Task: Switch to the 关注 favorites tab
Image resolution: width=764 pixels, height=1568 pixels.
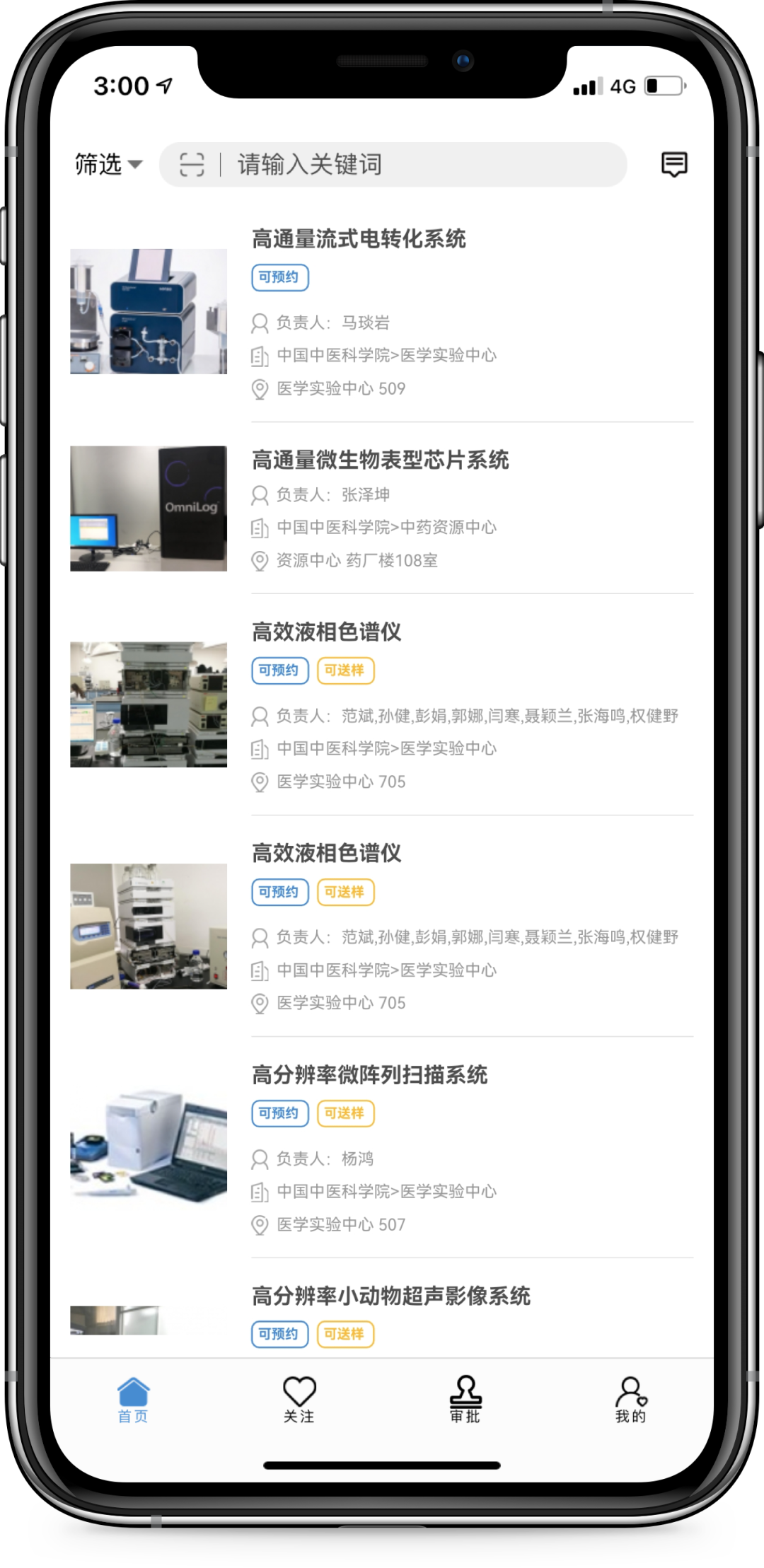Action: point(299,1400)
